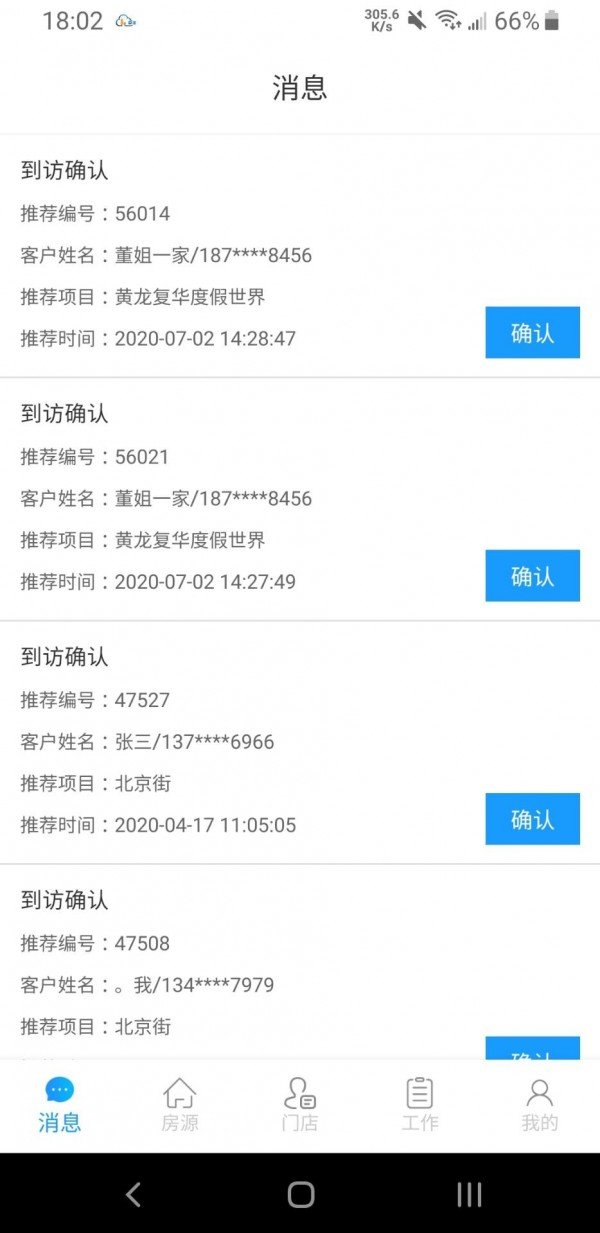The width and height of the screenshot is (600, 1233).
Task: Go to the 工作 tab
Action: (420, 1104)
